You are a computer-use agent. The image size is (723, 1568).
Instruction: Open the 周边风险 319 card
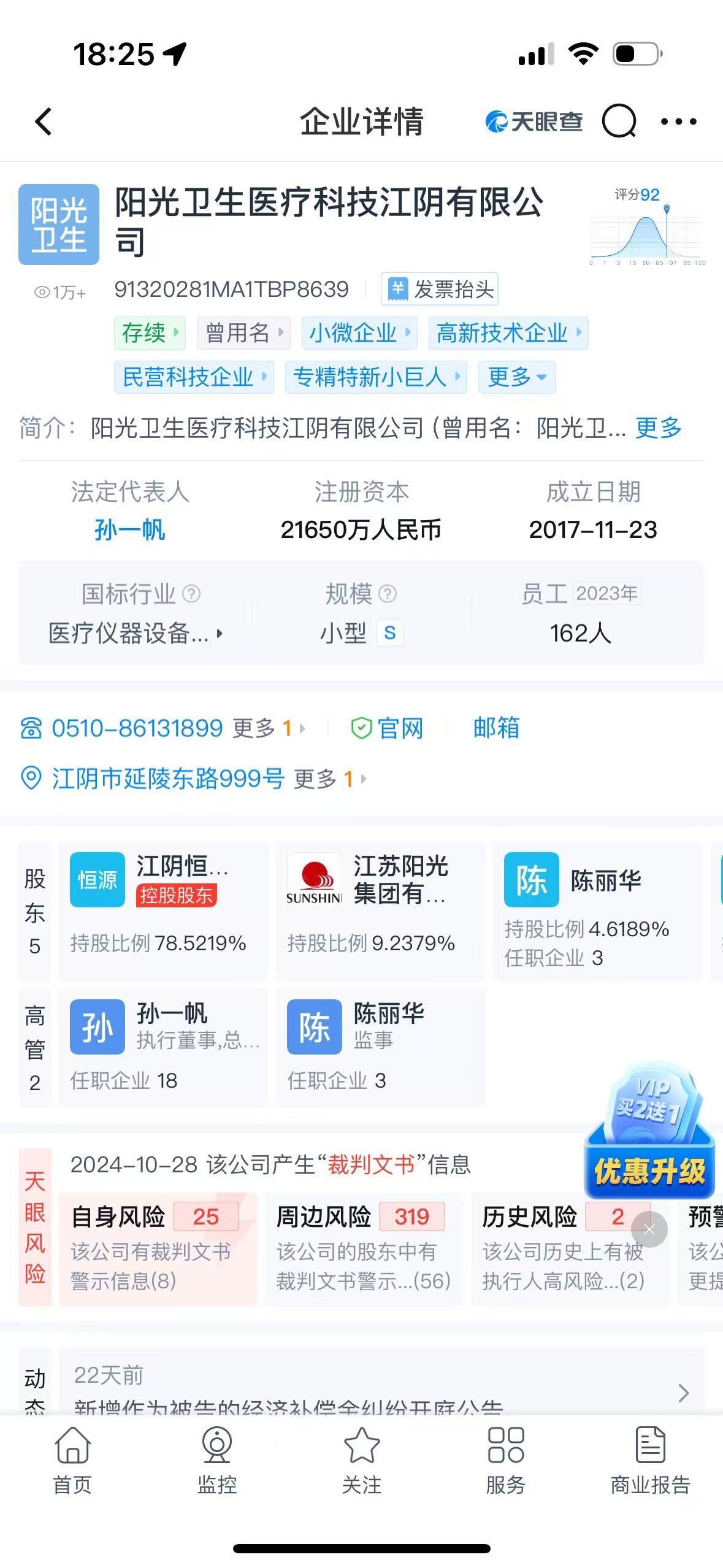363,1248
